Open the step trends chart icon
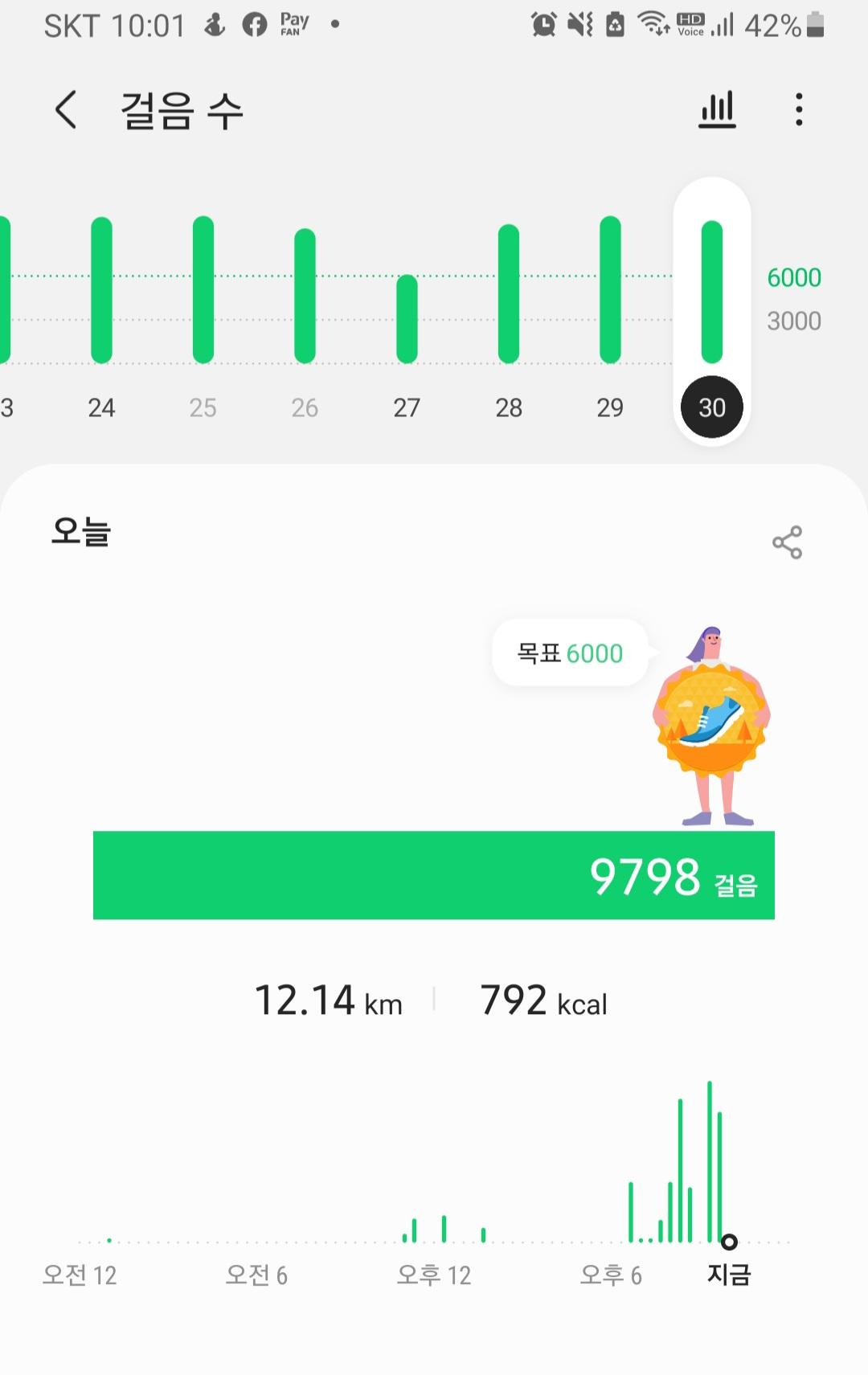The width and height of the screenshot is (868, 1375). pyautogui.click(x=717, y=110)
